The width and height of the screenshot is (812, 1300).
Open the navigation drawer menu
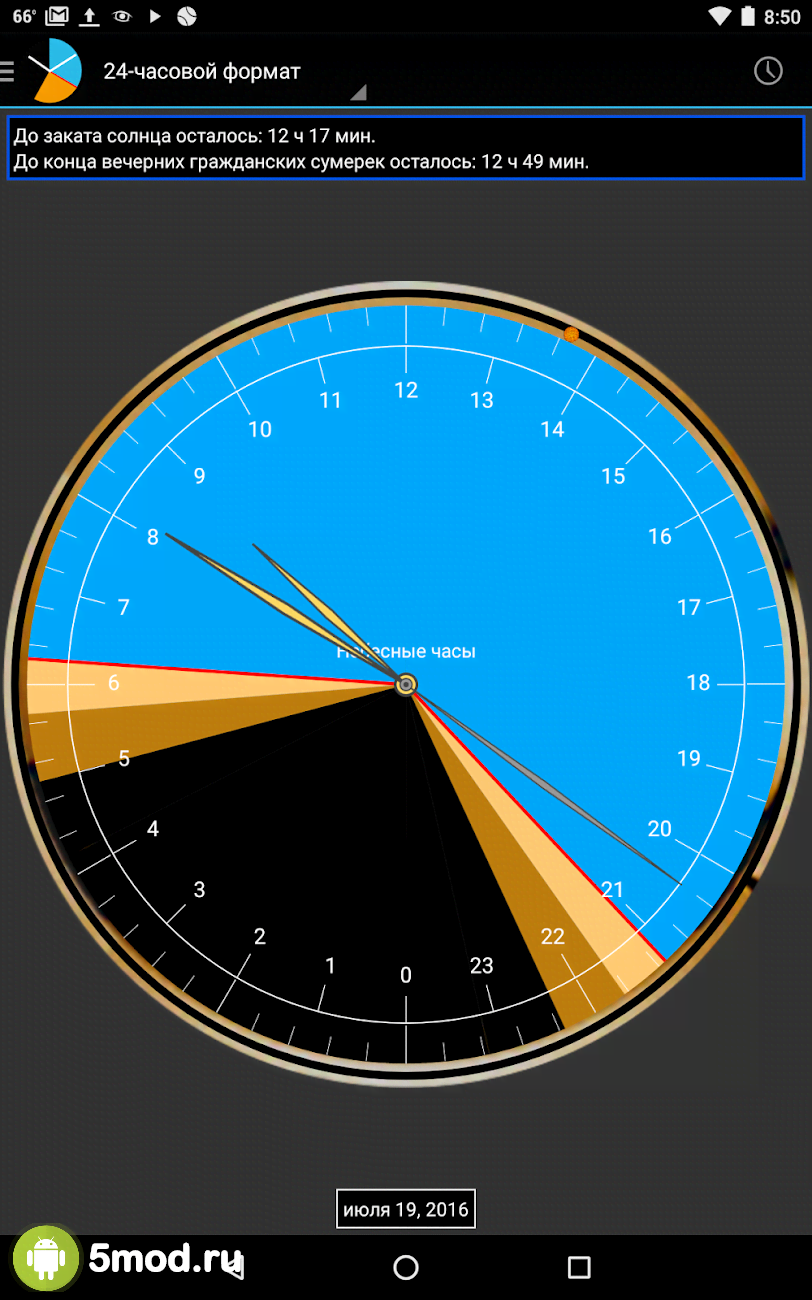pos(10,71)
